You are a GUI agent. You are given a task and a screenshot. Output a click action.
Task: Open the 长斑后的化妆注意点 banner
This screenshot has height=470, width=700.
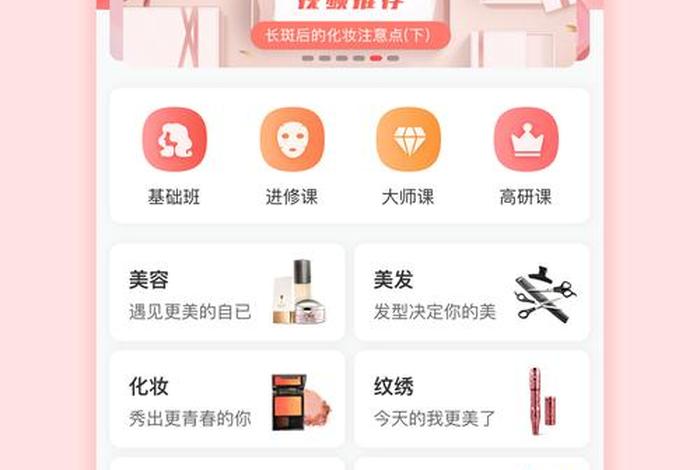pos(350,35)
